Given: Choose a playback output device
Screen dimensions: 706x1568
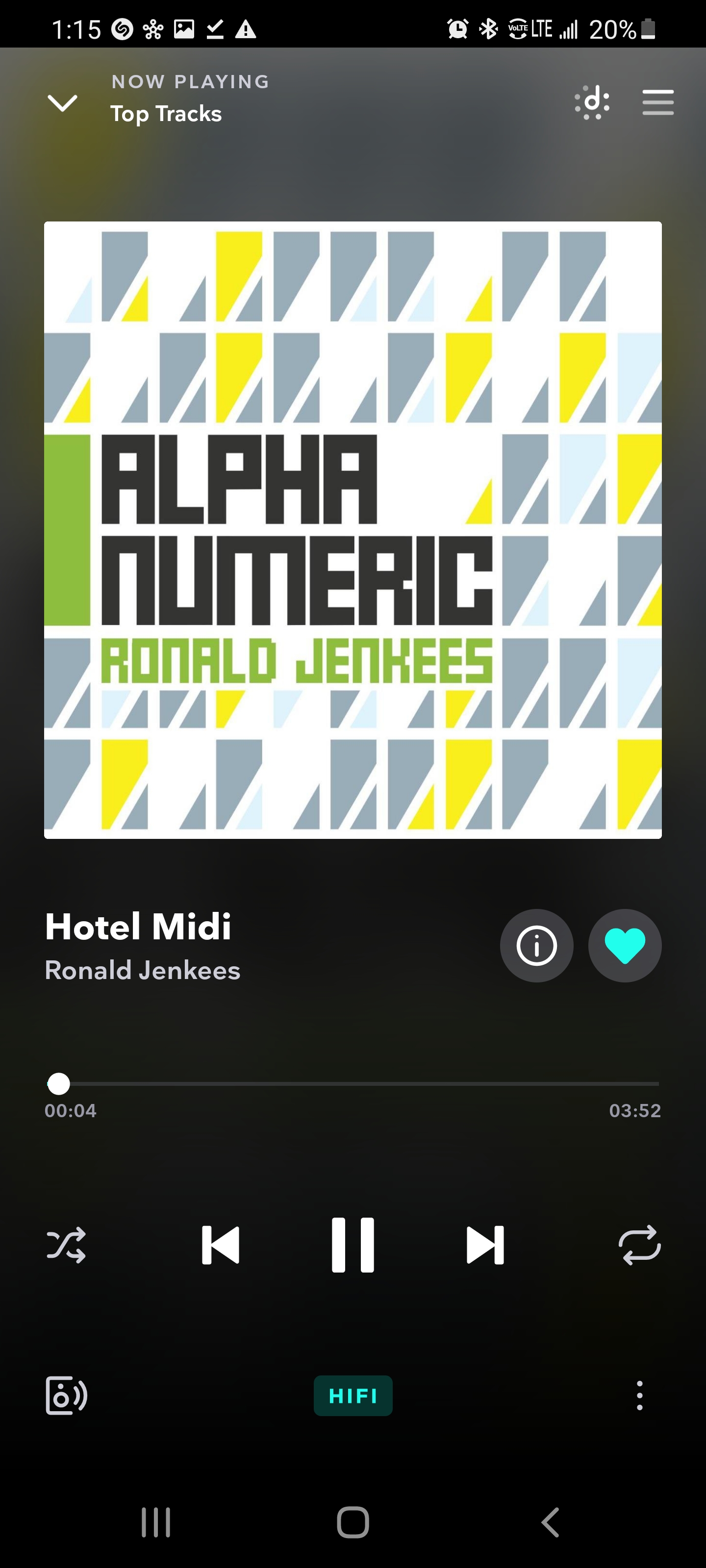Looking at the screenshot, I should coord(66,1395).
